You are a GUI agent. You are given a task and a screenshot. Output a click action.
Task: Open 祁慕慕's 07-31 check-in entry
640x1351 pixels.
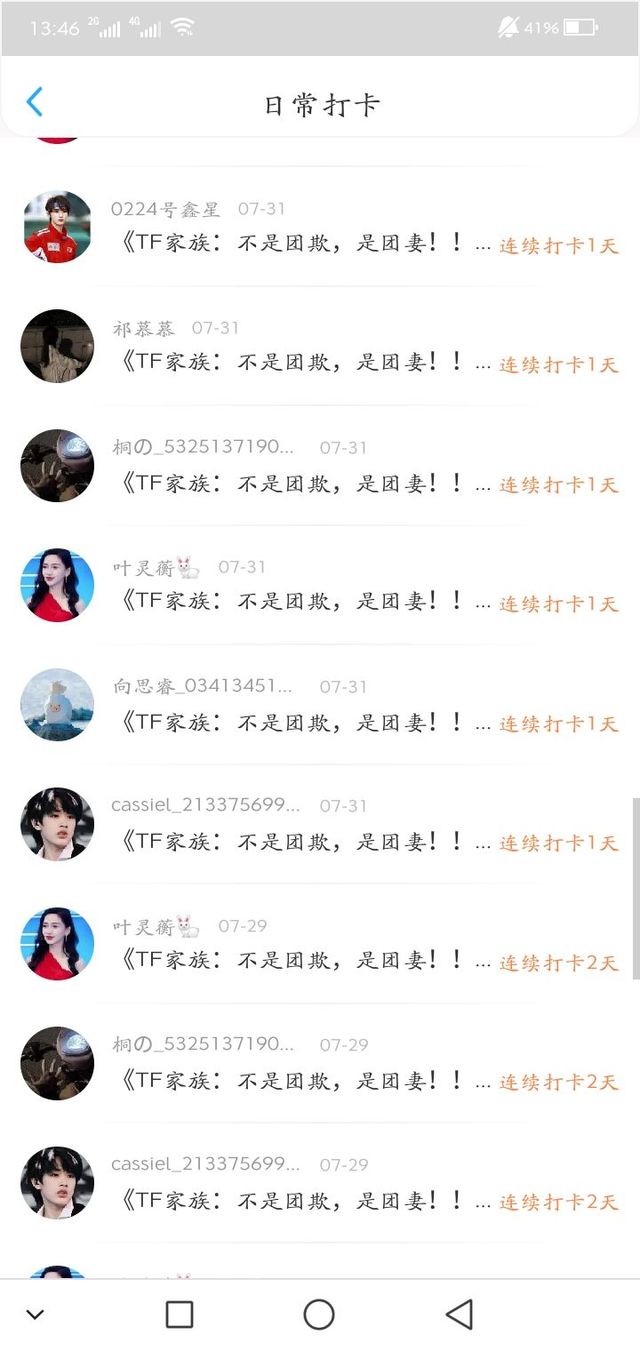[x=320, y=346]
